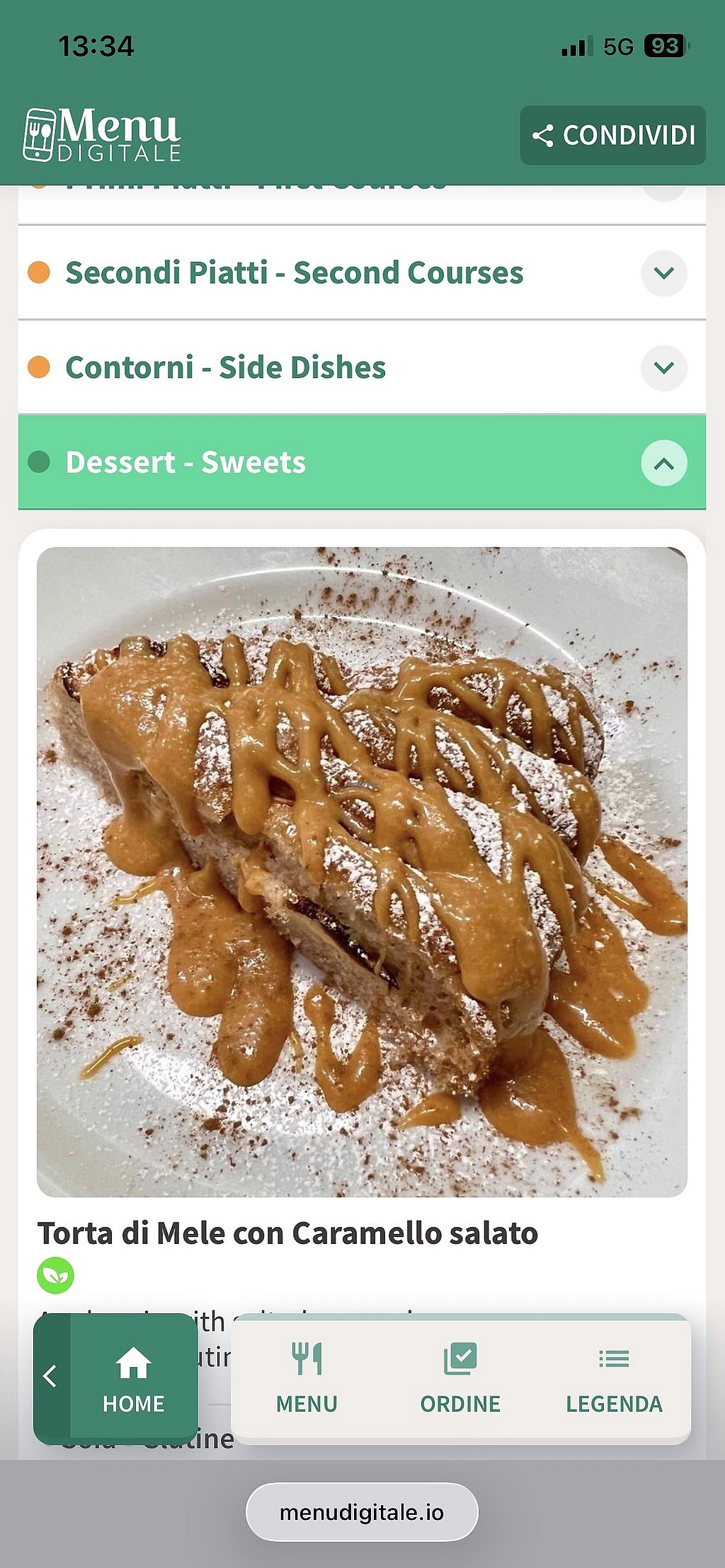Open the Ordine tab
The image size is (725, 1568).
[460, 1379]
